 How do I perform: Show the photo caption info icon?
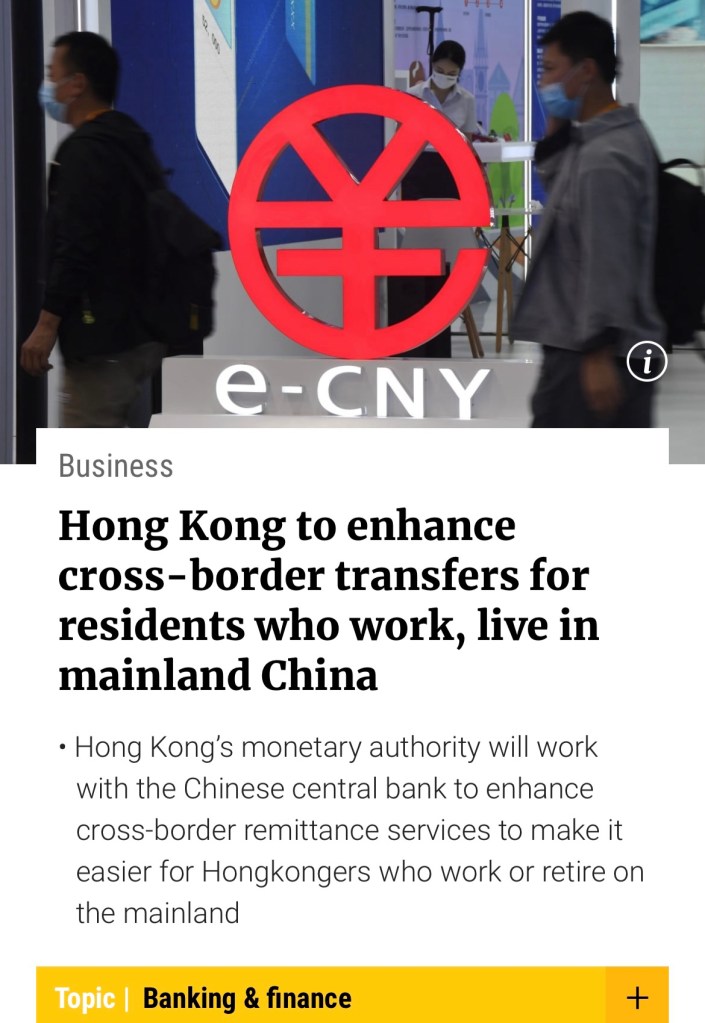[x=647, y=363]
